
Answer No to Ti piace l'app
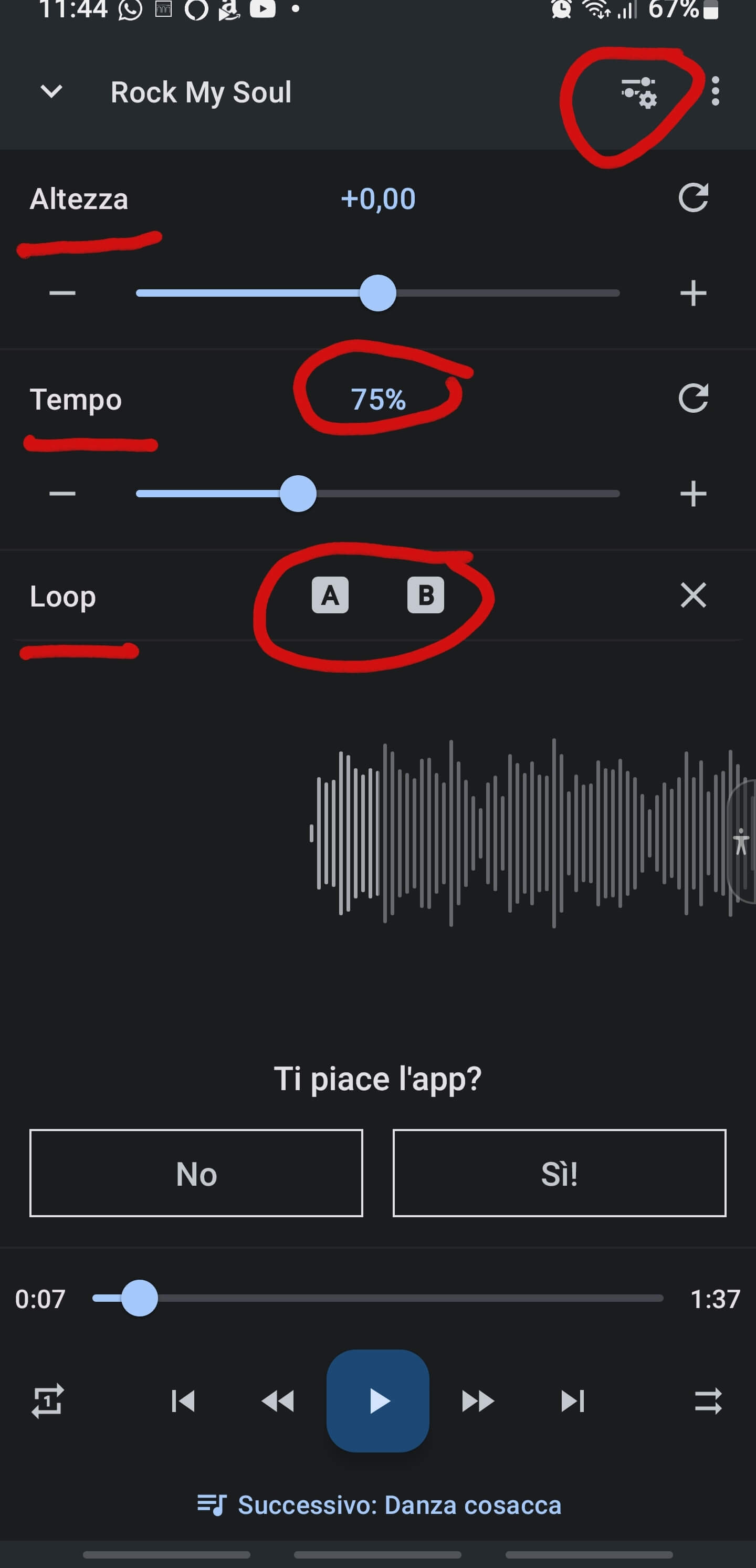(196, 1173)
